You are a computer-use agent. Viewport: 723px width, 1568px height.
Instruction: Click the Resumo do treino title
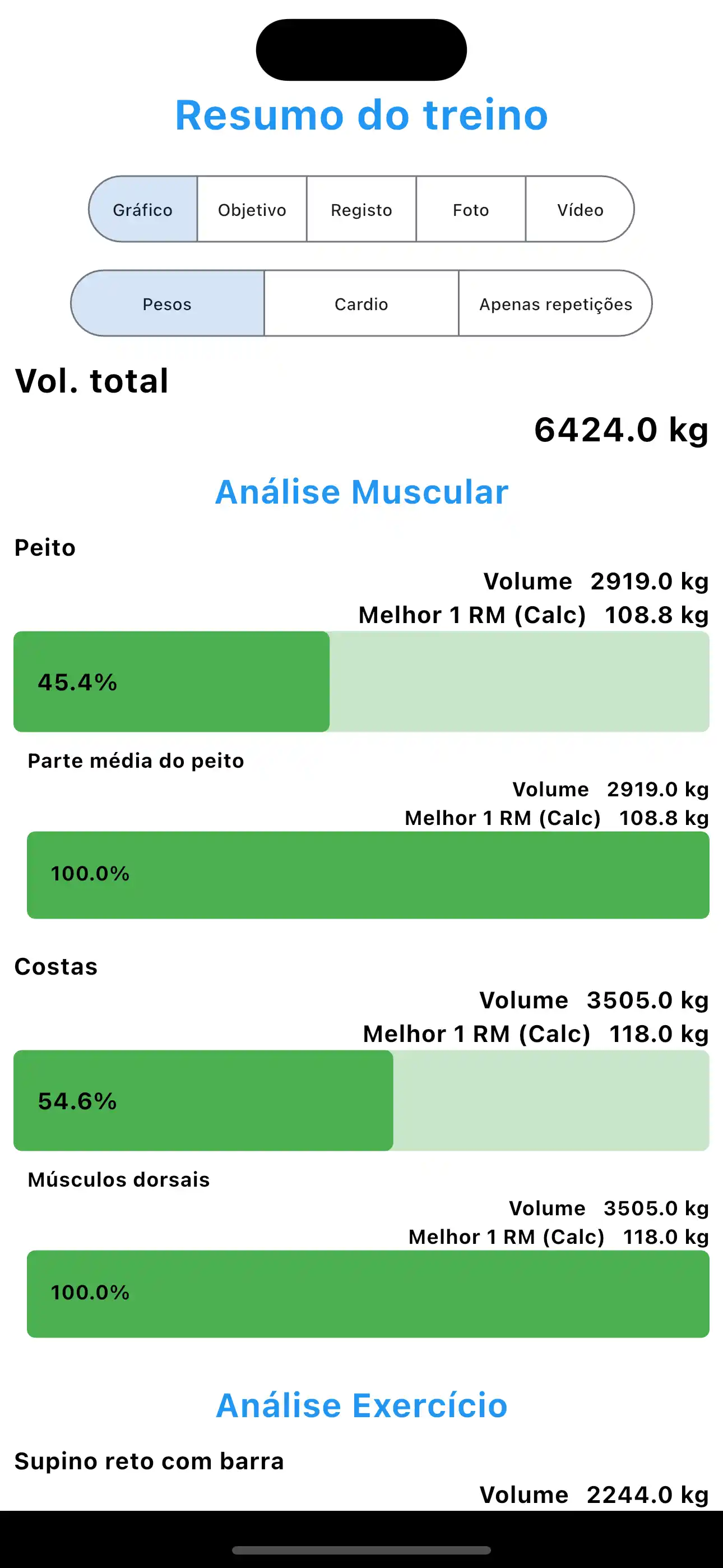point(361,116)
